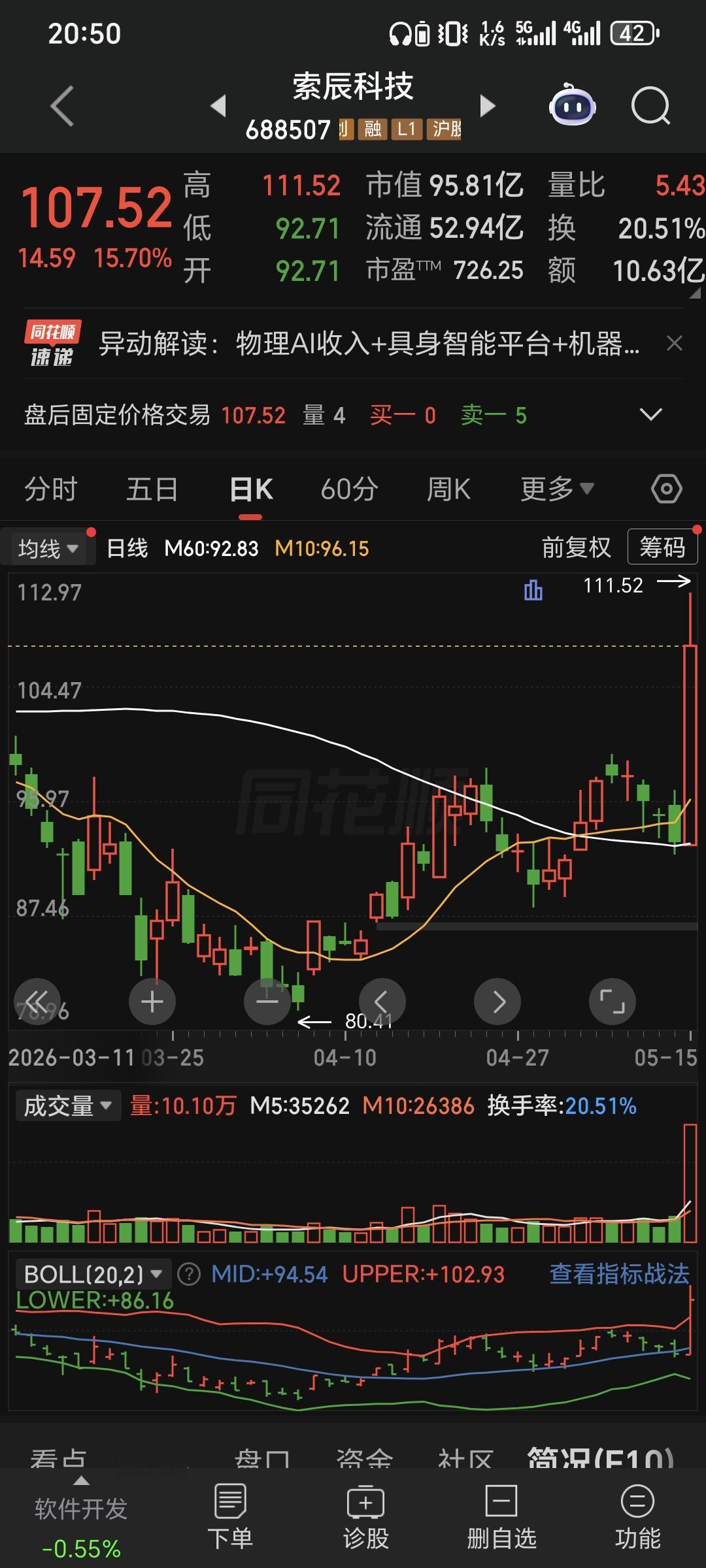Switch to the 五日 chart tab
706x1568 pixels.
click(152, 489)
